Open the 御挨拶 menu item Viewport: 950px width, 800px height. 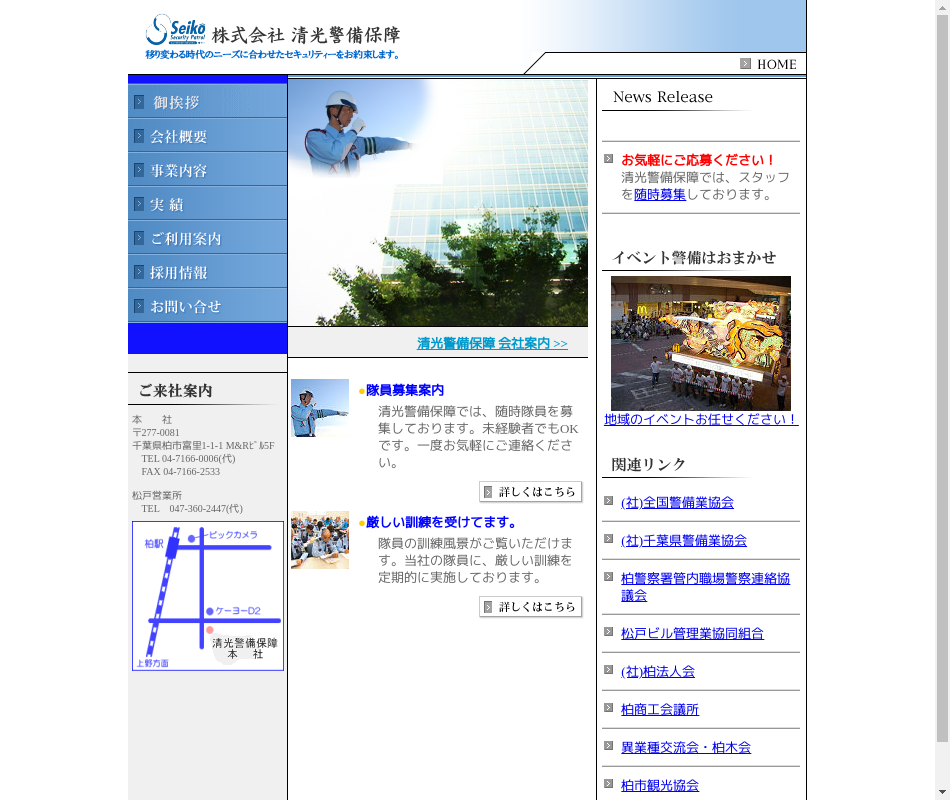point(207,102)
